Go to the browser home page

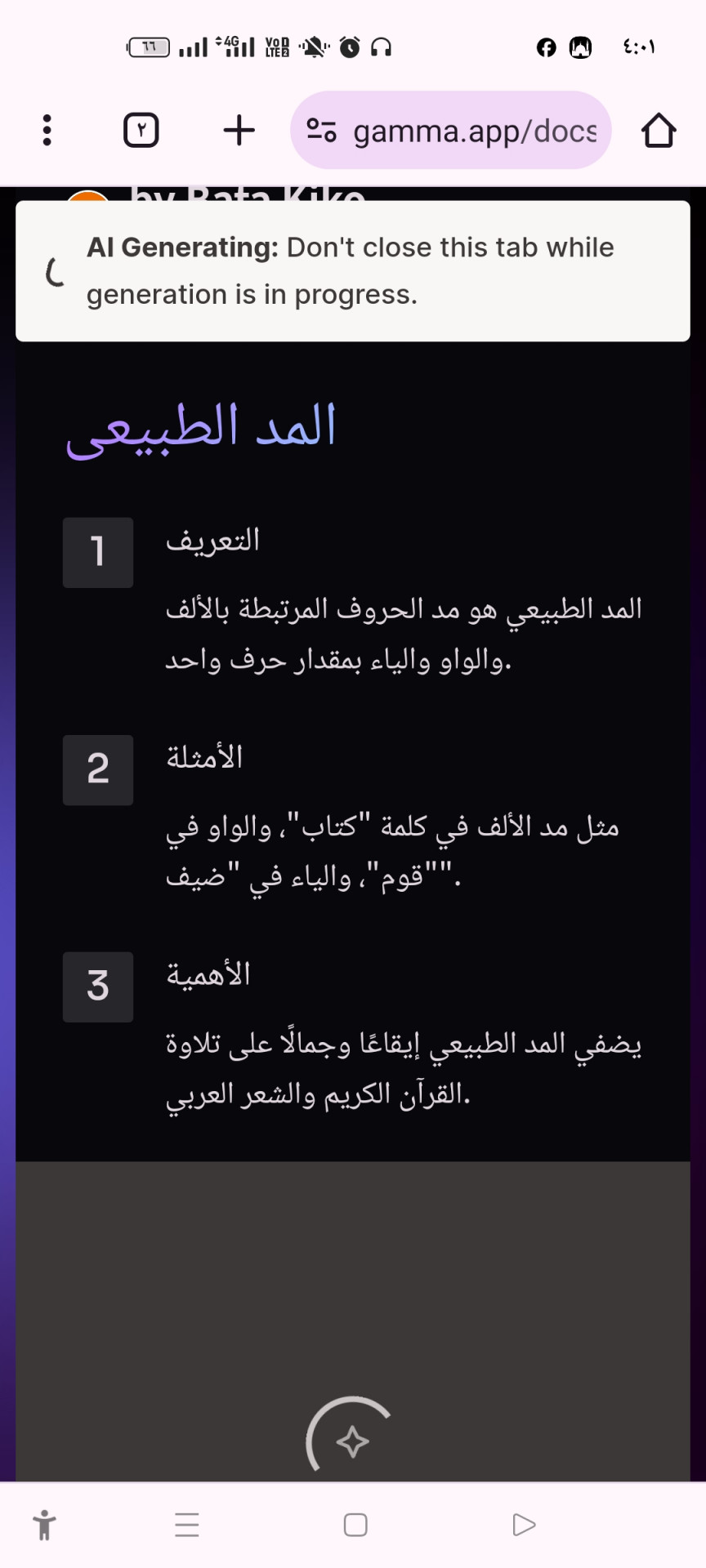coord(658,130)
